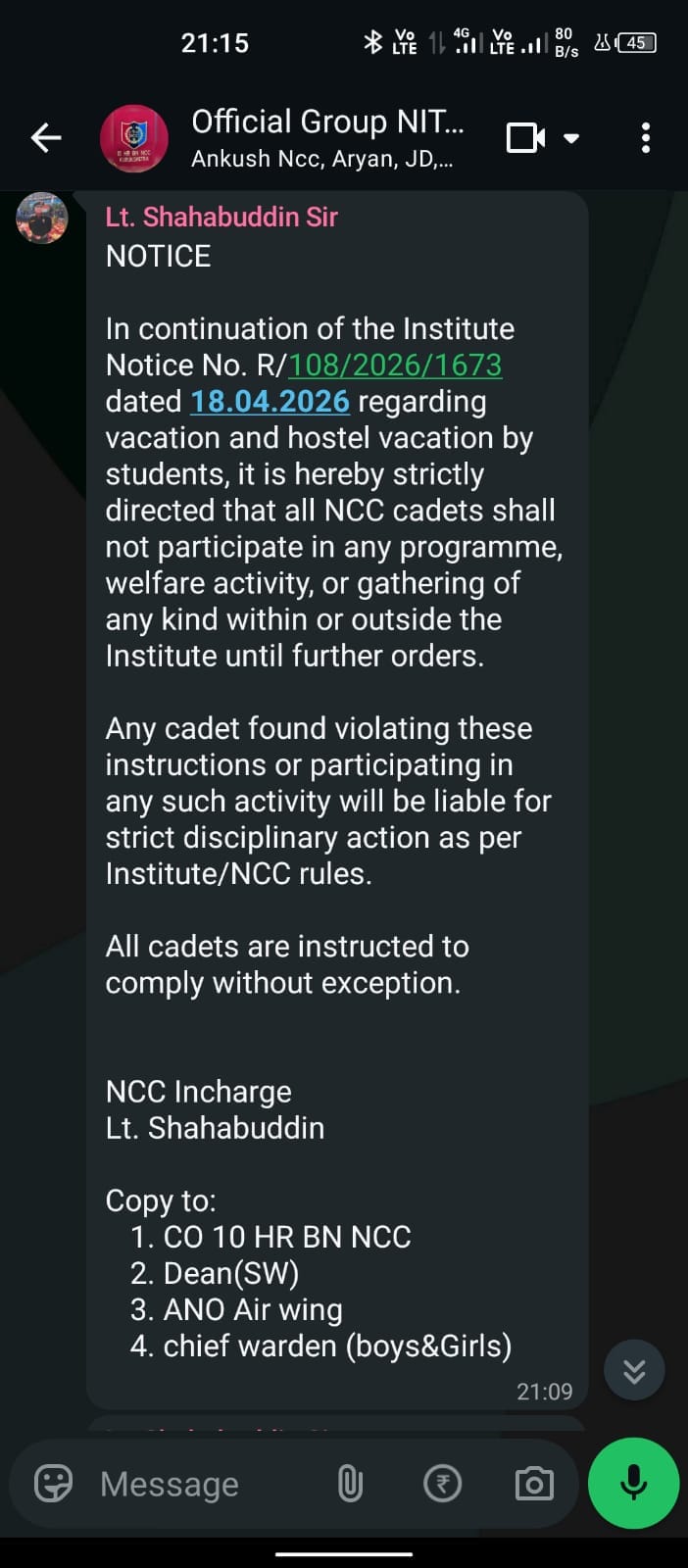The height and width of the screenshot is (1568, 688).
Task: Jump to the latest messages
Action: 634,1370
